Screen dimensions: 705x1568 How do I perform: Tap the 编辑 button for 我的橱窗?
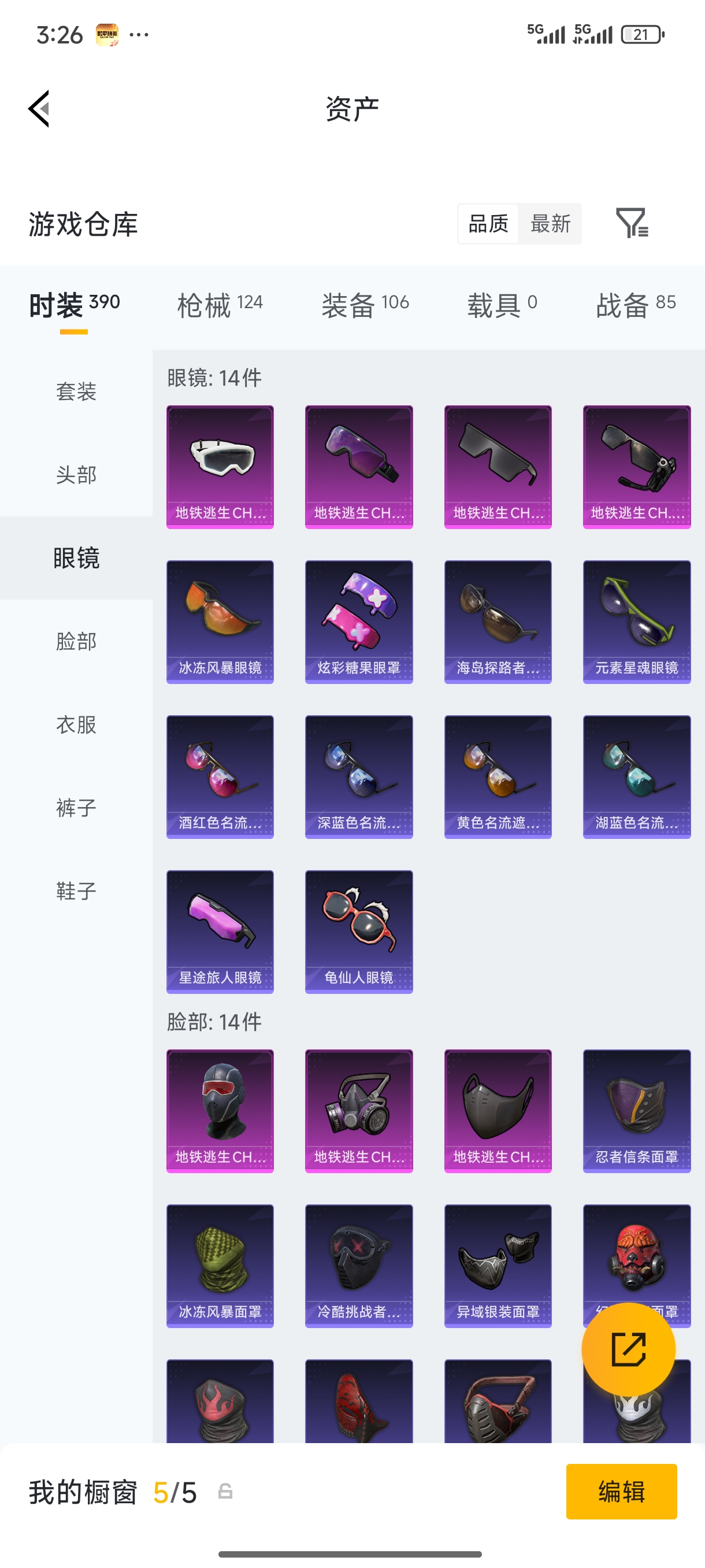(621, 1491)
